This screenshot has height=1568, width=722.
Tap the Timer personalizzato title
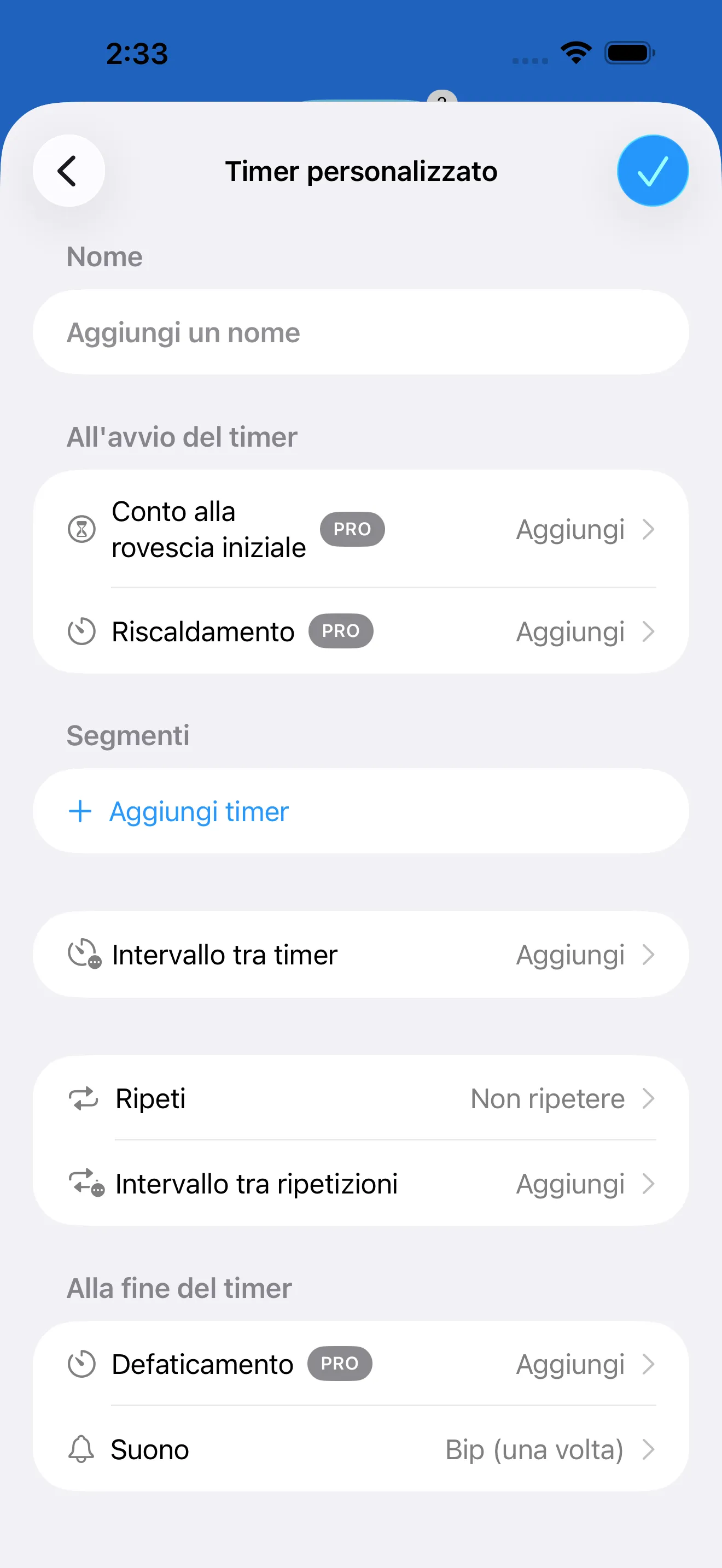(x=361, y=171)
